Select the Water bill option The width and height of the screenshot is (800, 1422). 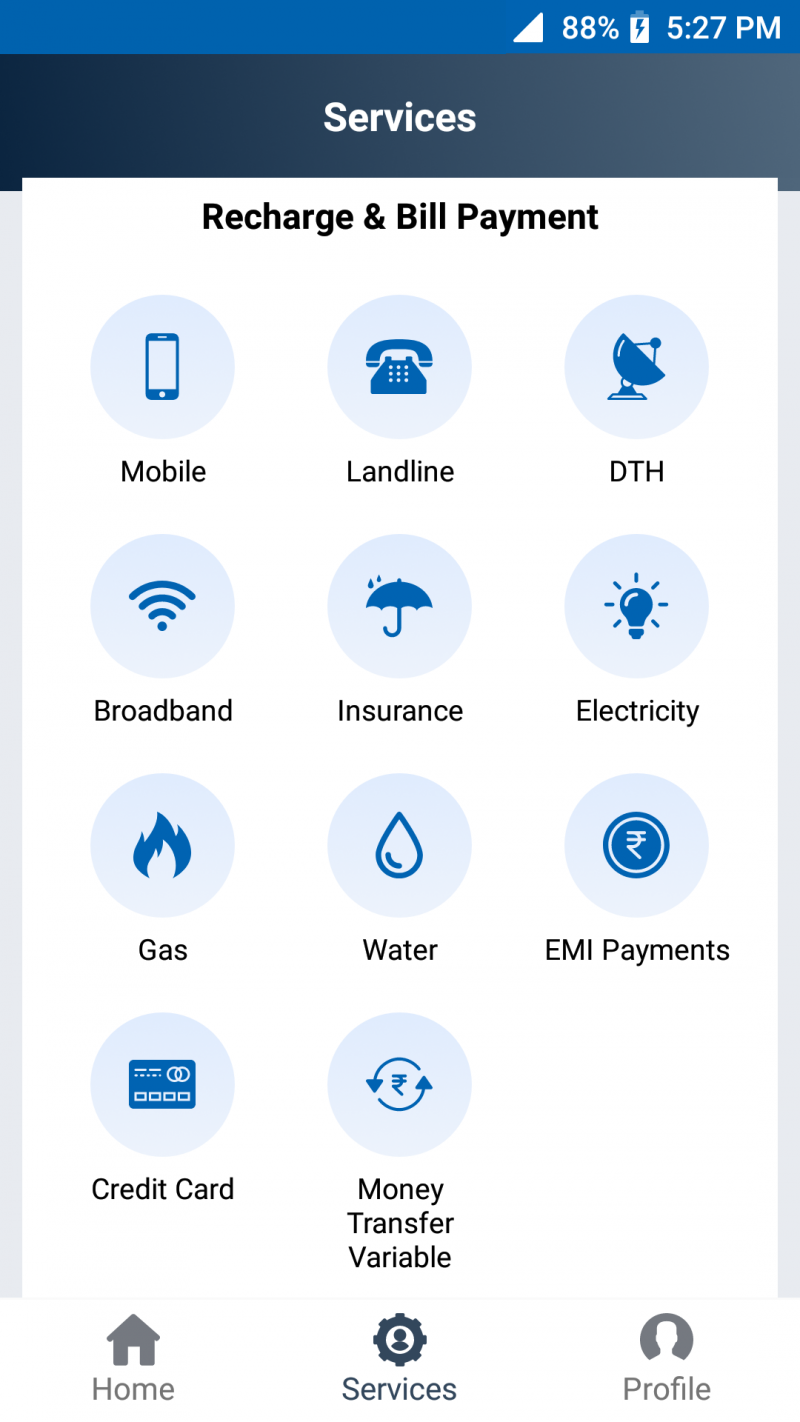tap(399, 845)
